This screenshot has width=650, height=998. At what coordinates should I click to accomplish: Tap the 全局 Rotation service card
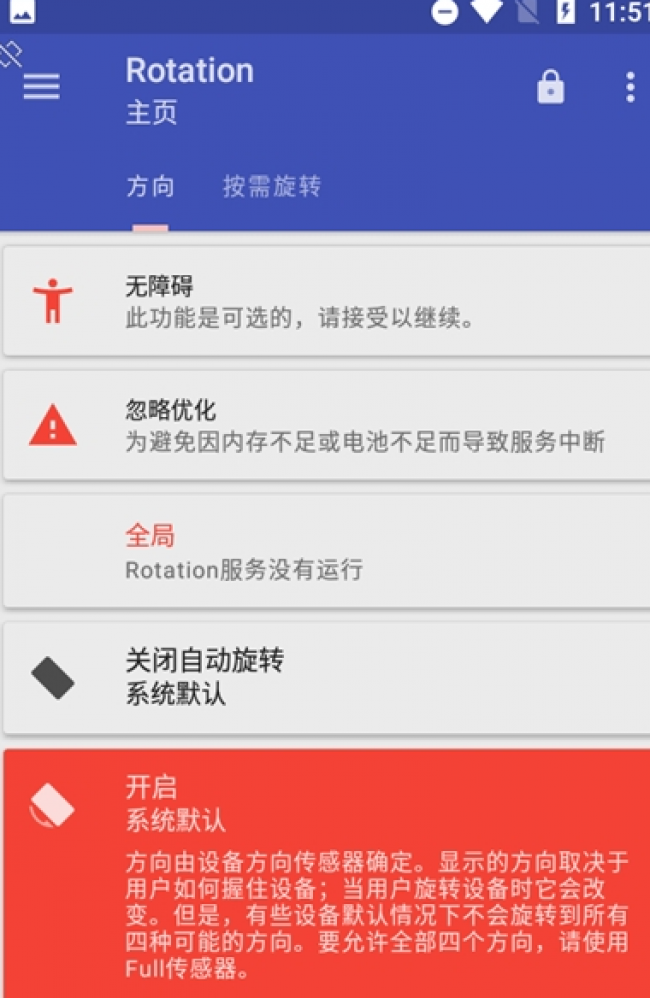[325, 551]
